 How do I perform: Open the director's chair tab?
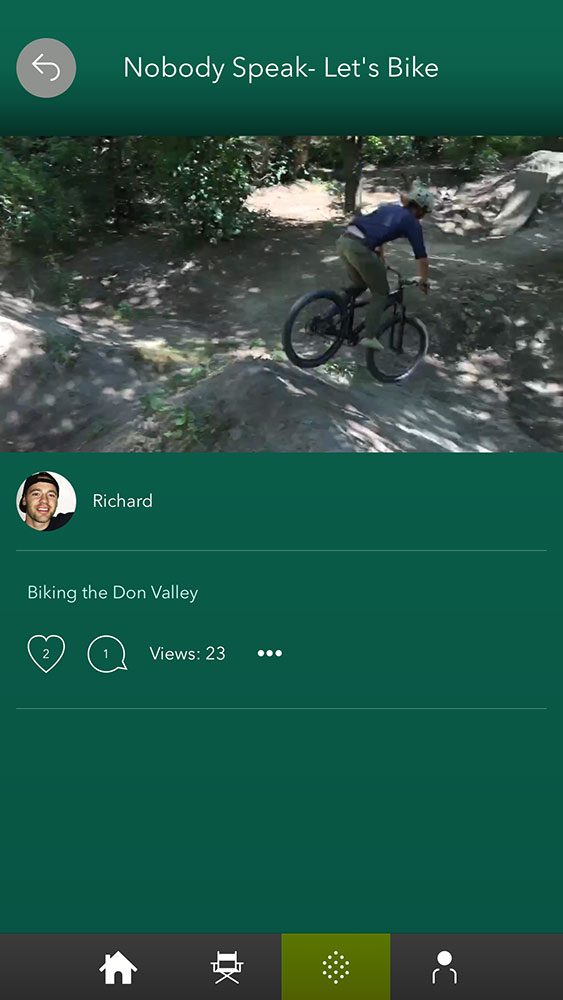[x=227, y=967]
